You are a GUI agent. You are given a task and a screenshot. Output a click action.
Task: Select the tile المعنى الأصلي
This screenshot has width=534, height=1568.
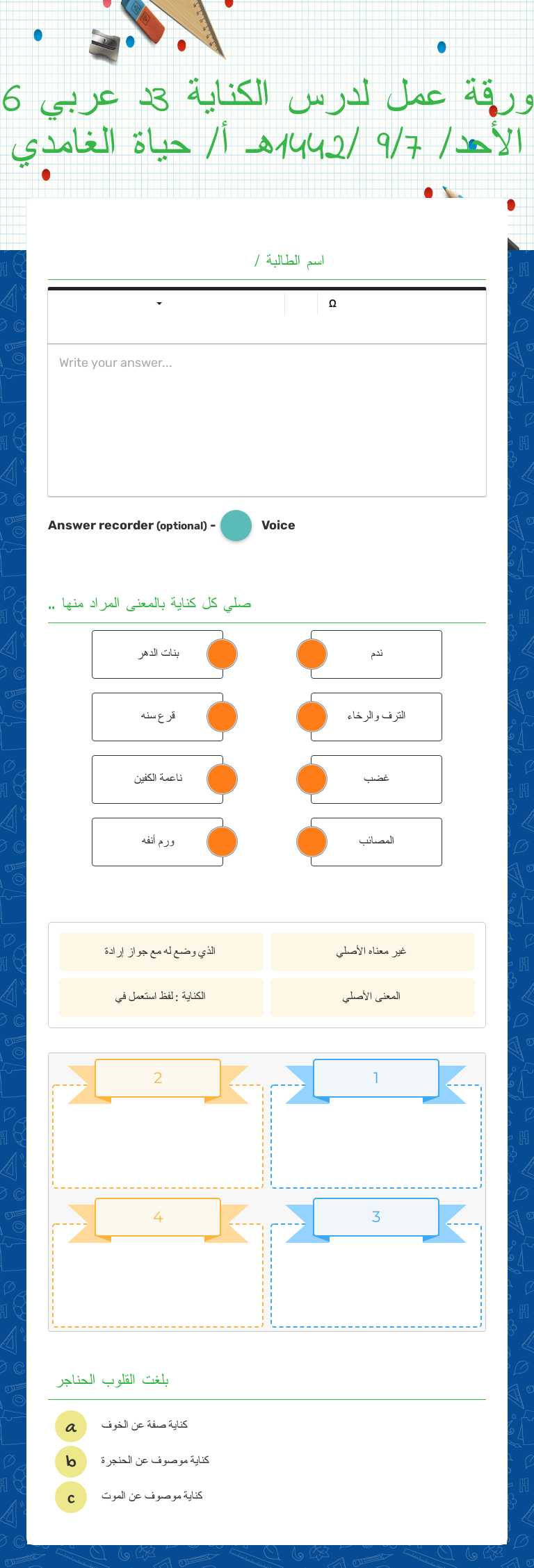(373, 996)
